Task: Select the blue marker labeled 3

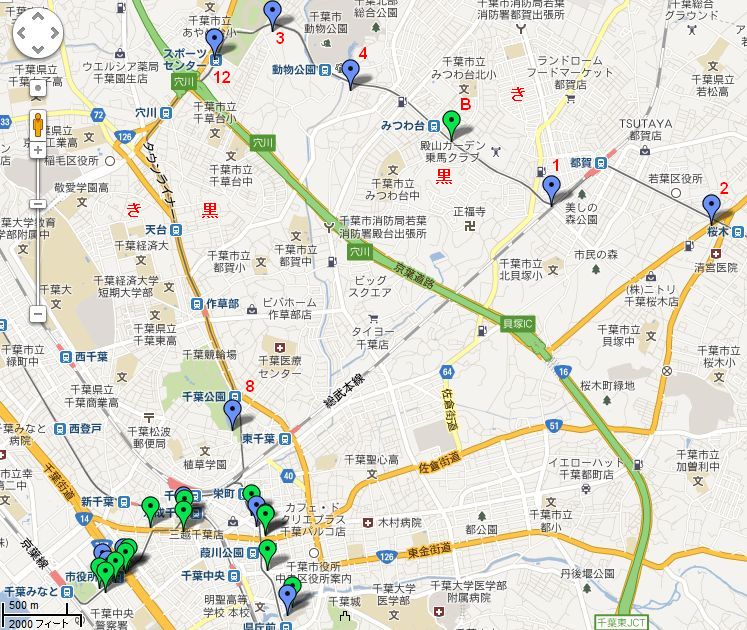Action: pos(273,13)
